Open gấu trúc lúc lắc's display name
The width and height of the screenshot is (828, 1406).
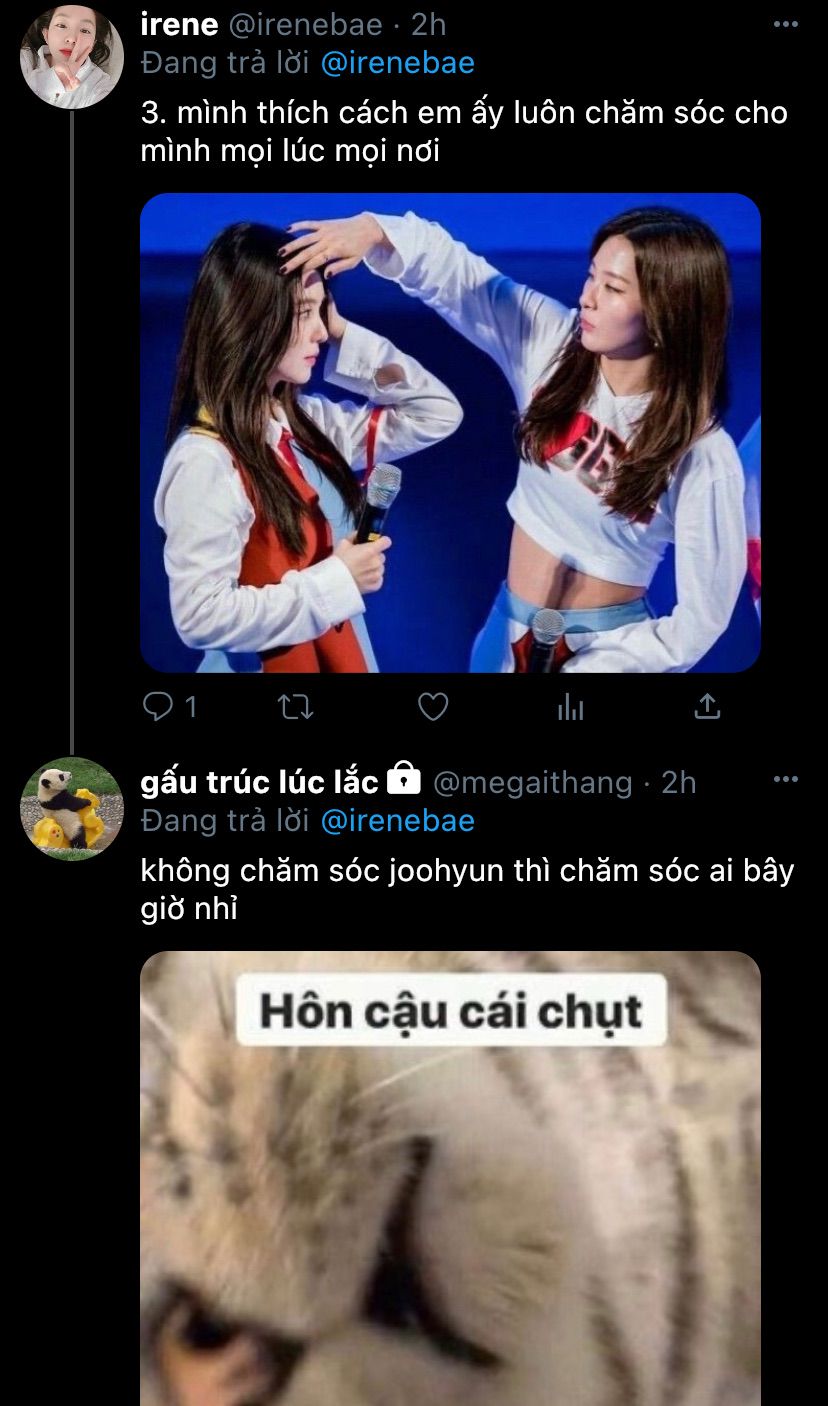pos(260,782)
